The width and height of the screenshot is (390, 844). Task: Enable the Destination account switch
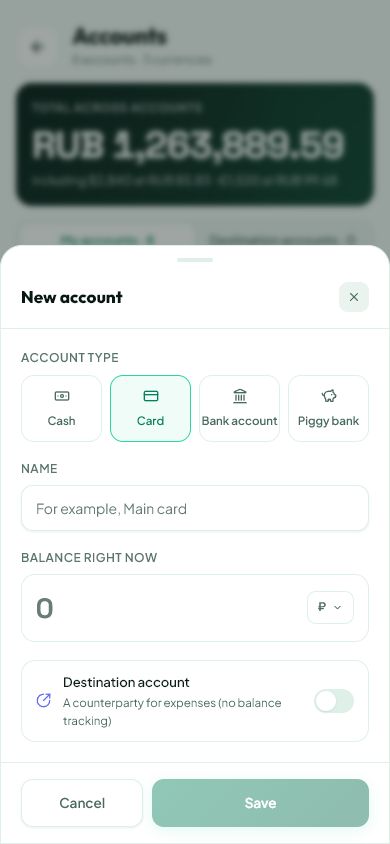pos(334,701)
